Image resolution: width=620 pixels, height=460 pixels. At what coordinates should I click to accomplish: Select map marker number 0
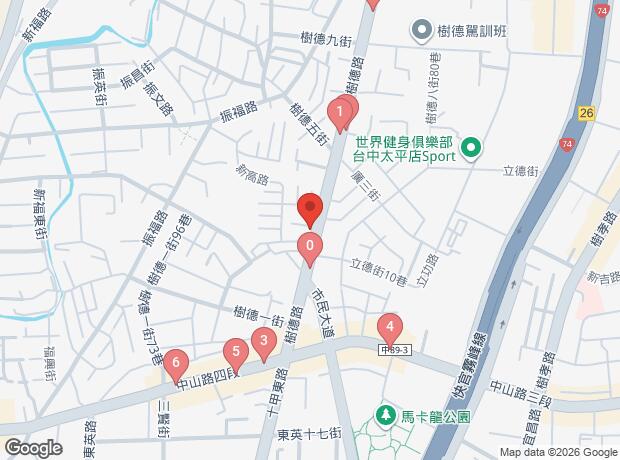[x=311, y=246]
